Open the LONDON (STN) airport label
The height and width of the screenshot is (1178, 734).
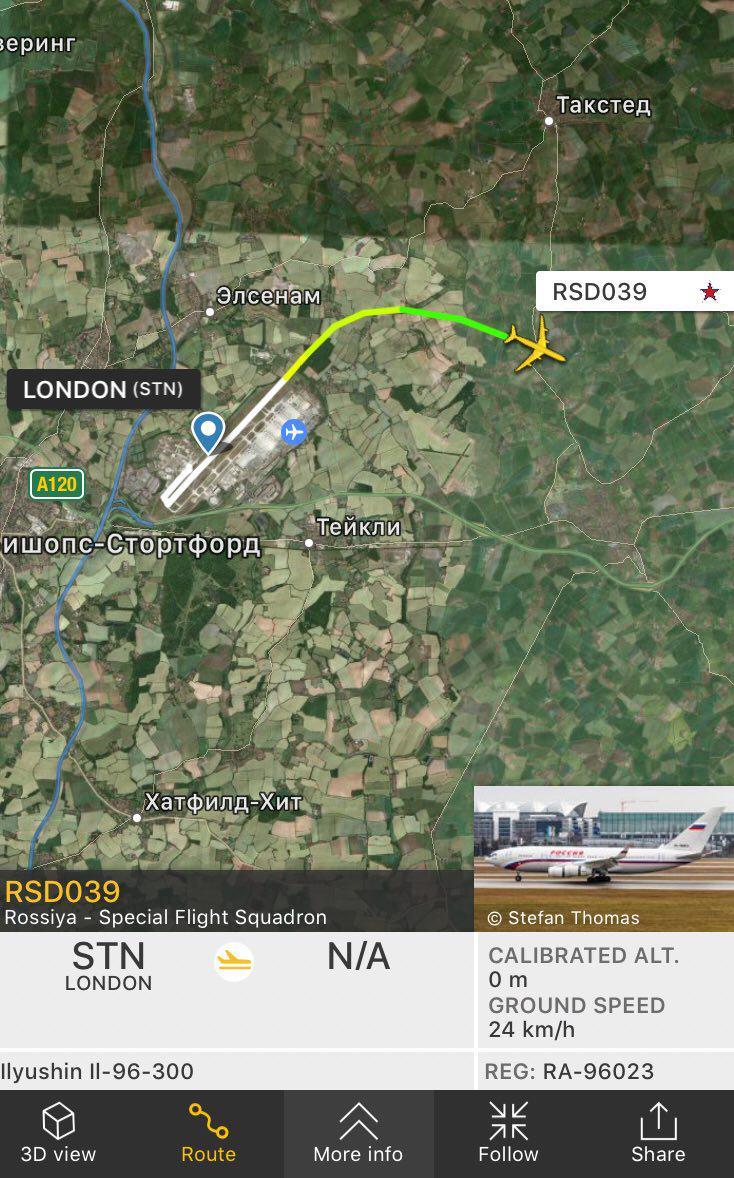[103, 390]
